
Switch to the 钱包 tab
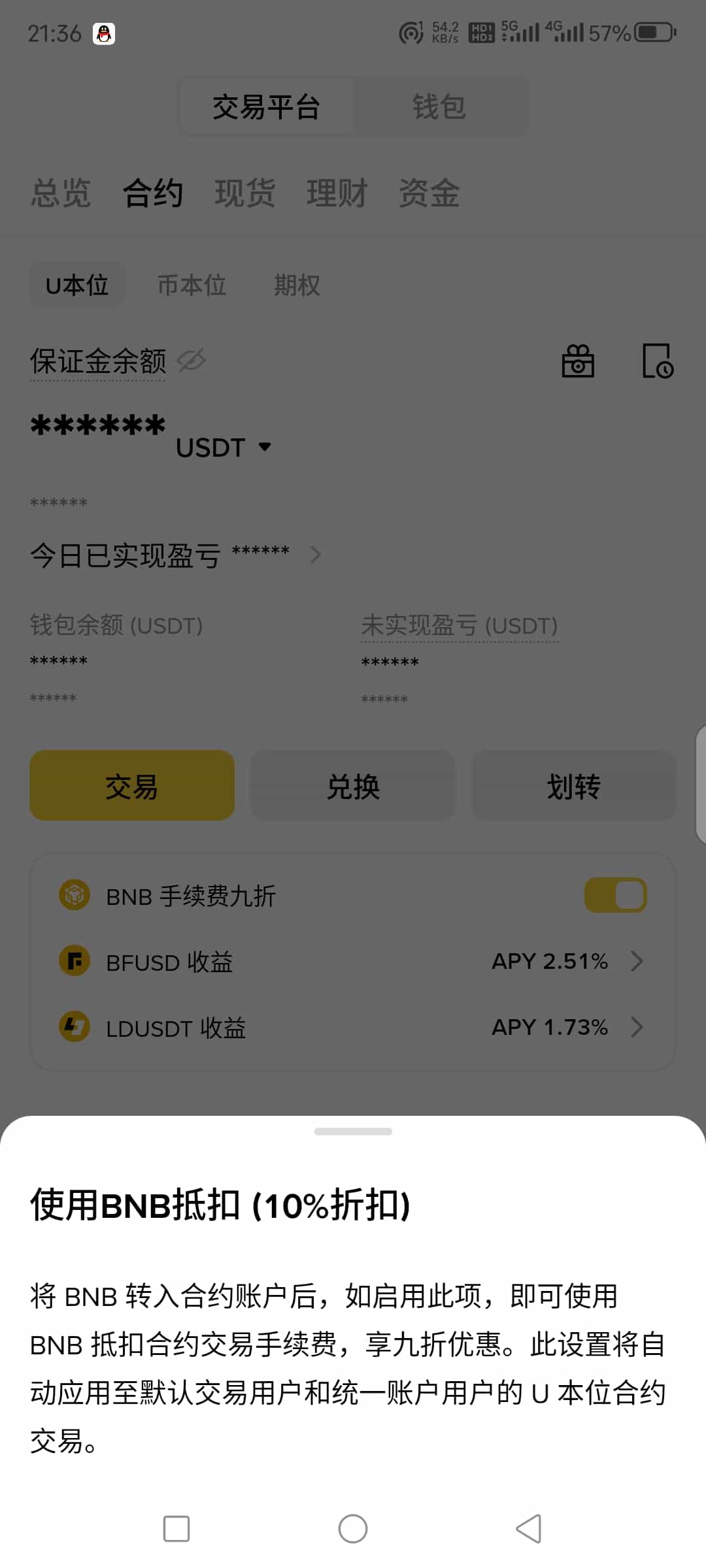[439, 106]
